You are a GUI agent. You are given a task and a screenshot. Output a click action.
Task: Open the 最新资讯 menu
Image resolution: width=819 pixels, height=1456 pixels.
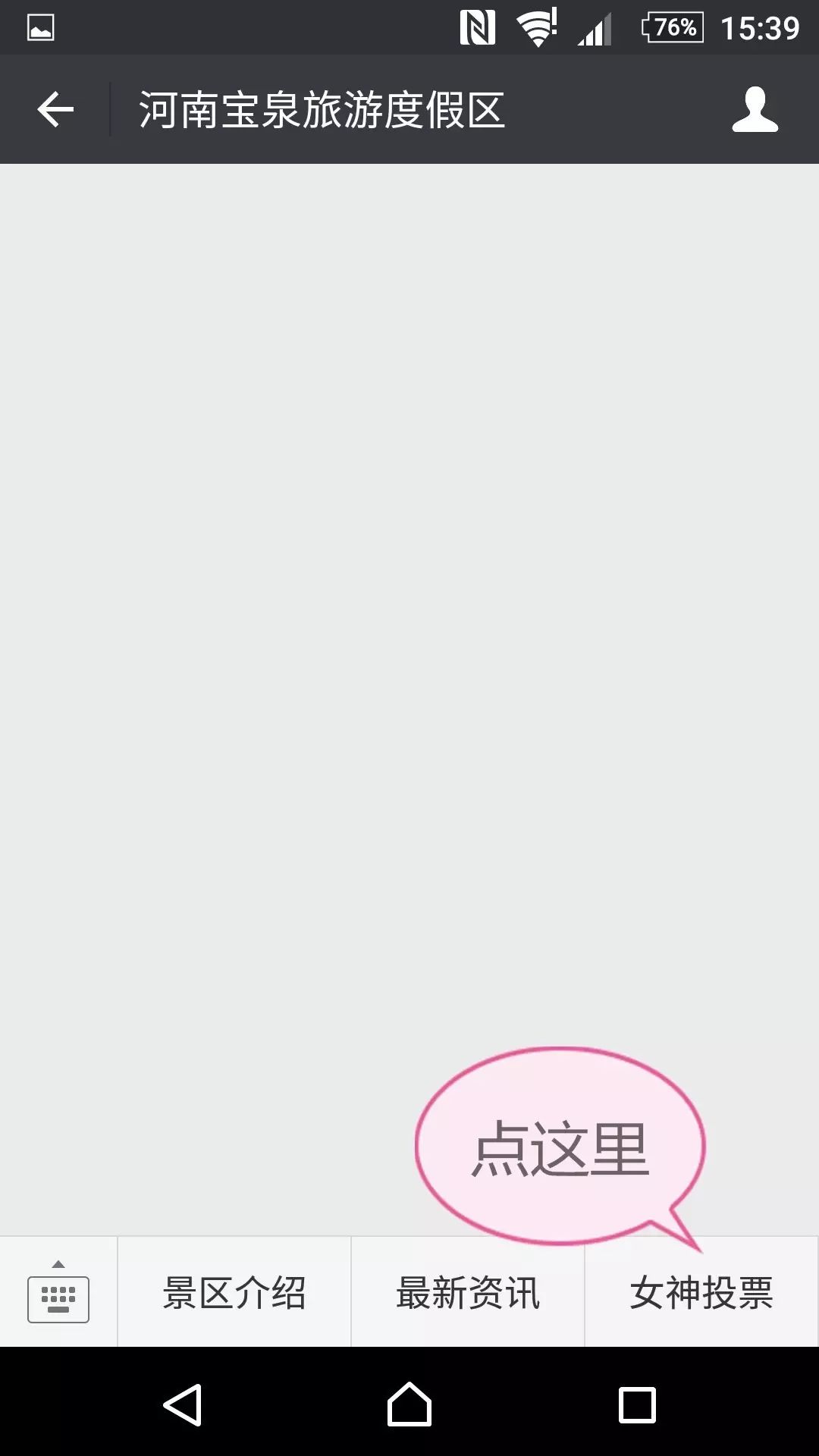coord(468,1292)
